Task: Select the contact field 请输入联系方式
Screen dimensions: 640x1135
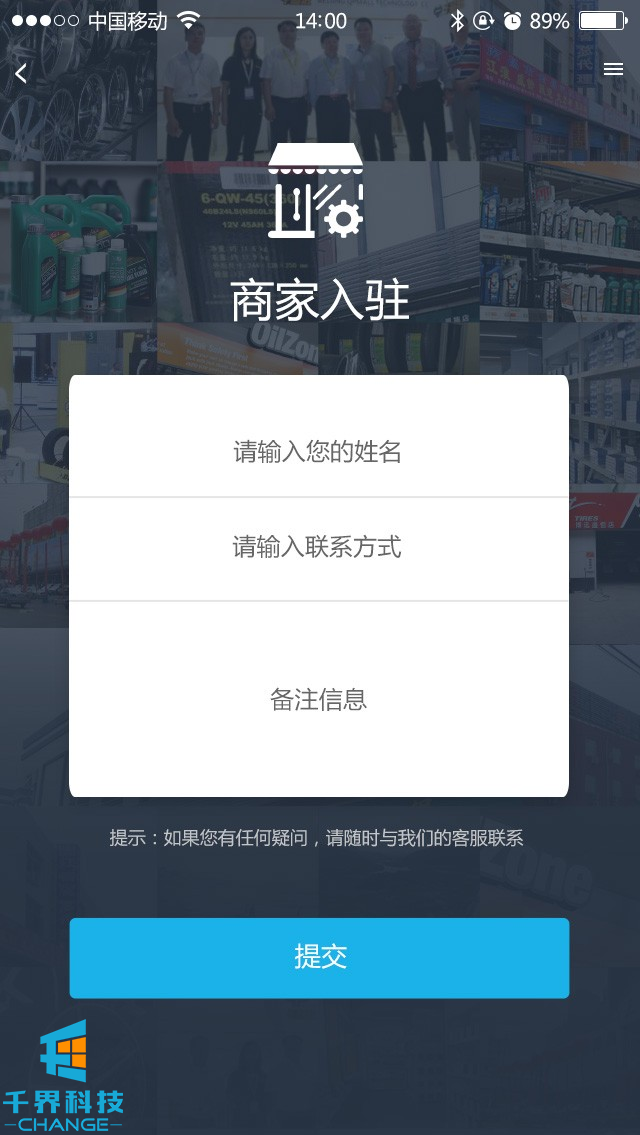Action: [318, 547]
